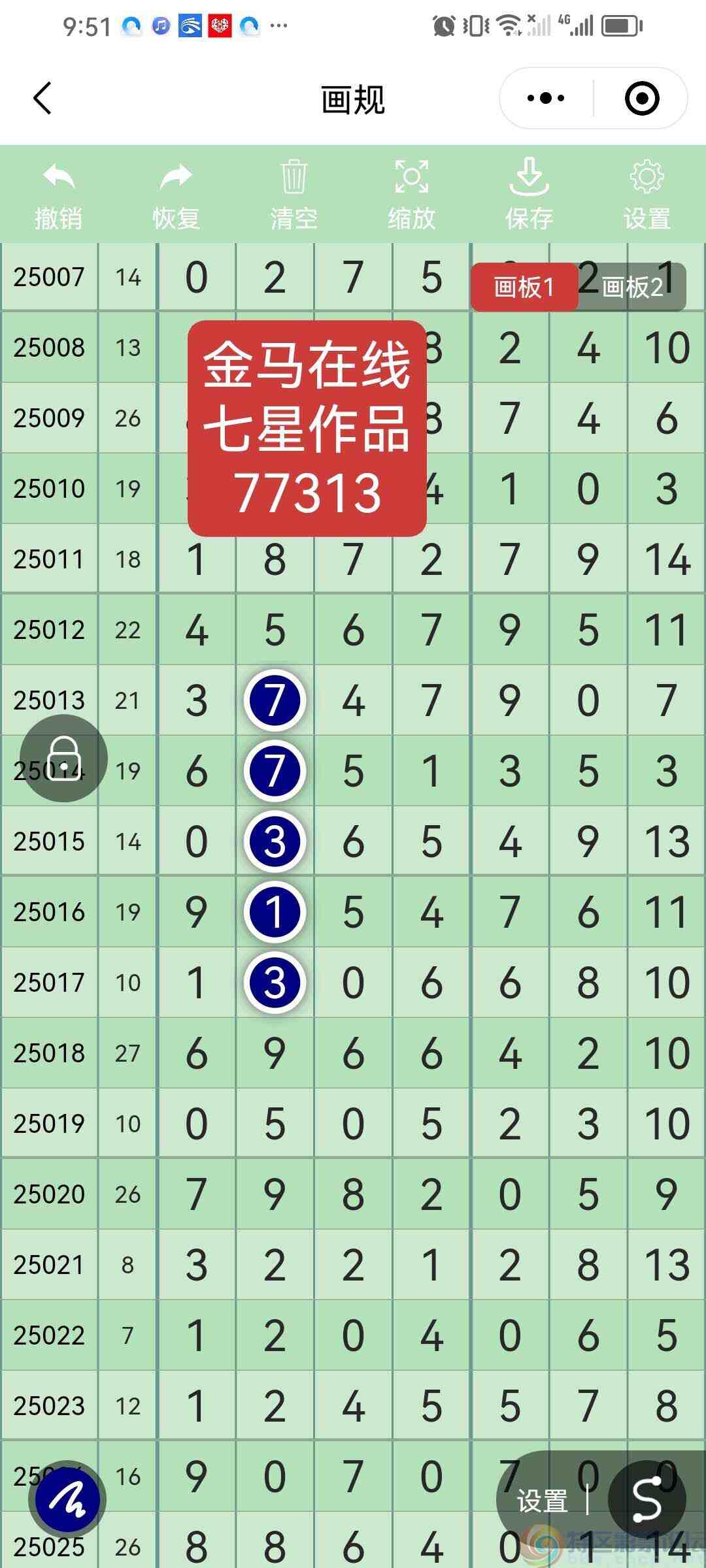Go back using the top-left arrow
The height and width of the screenshot is (1568, 706).
[42, 99]
